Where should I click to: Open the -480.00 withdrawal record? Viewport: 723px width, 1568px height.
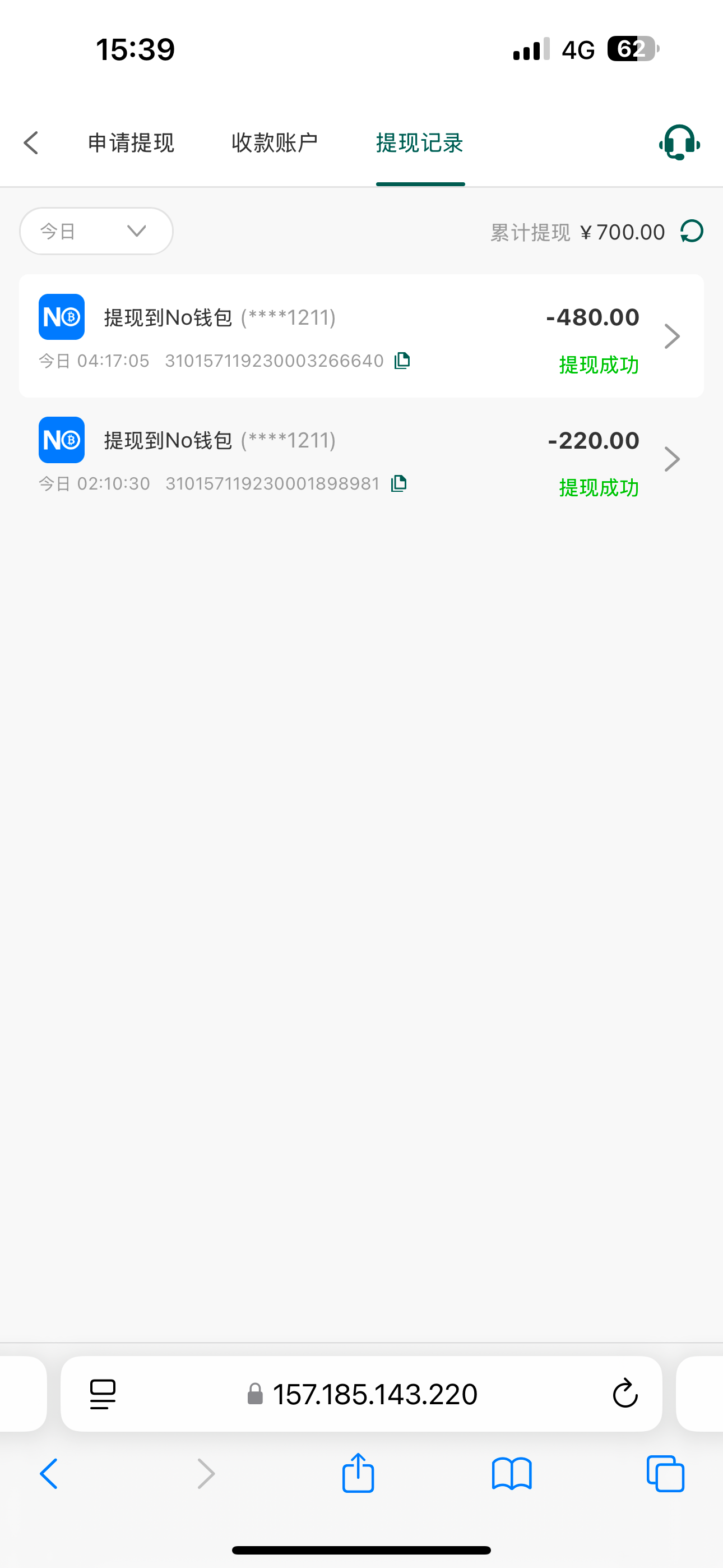click(x=361, y=336)
